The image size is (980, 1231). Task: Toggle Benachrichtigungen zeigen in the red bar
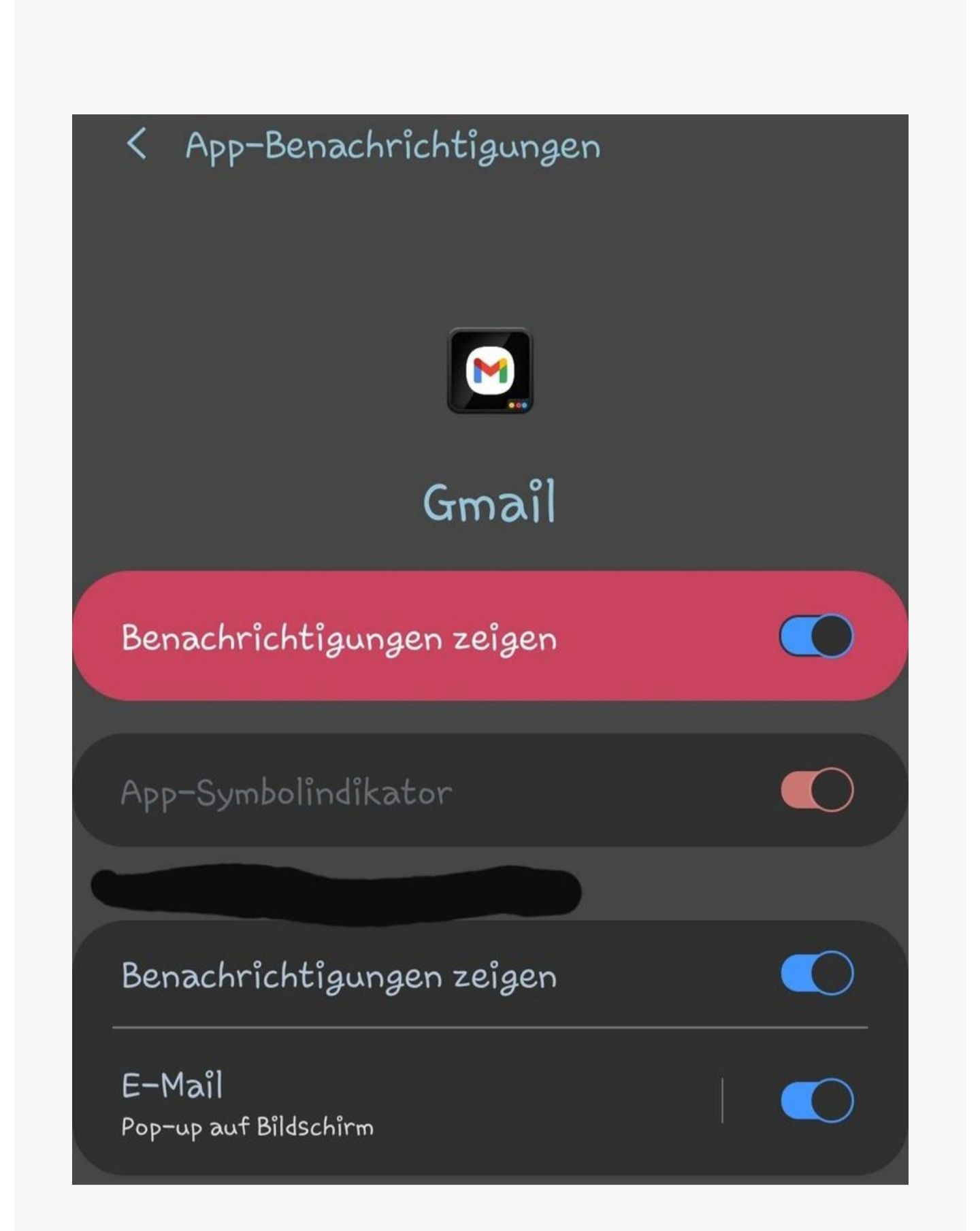tap(816, 636)
